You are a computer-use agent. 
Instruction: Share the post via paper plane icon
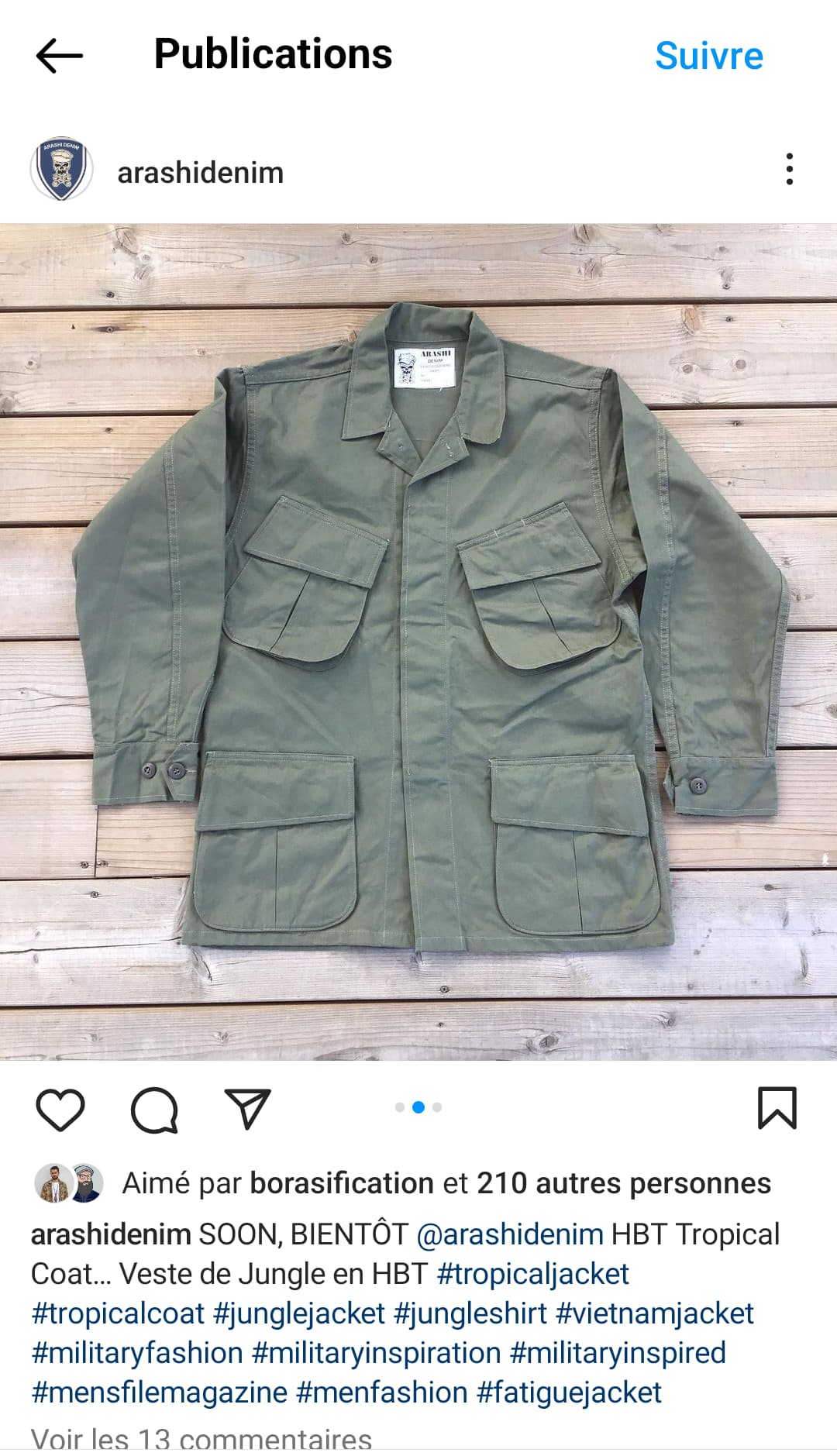(247, 1108)
